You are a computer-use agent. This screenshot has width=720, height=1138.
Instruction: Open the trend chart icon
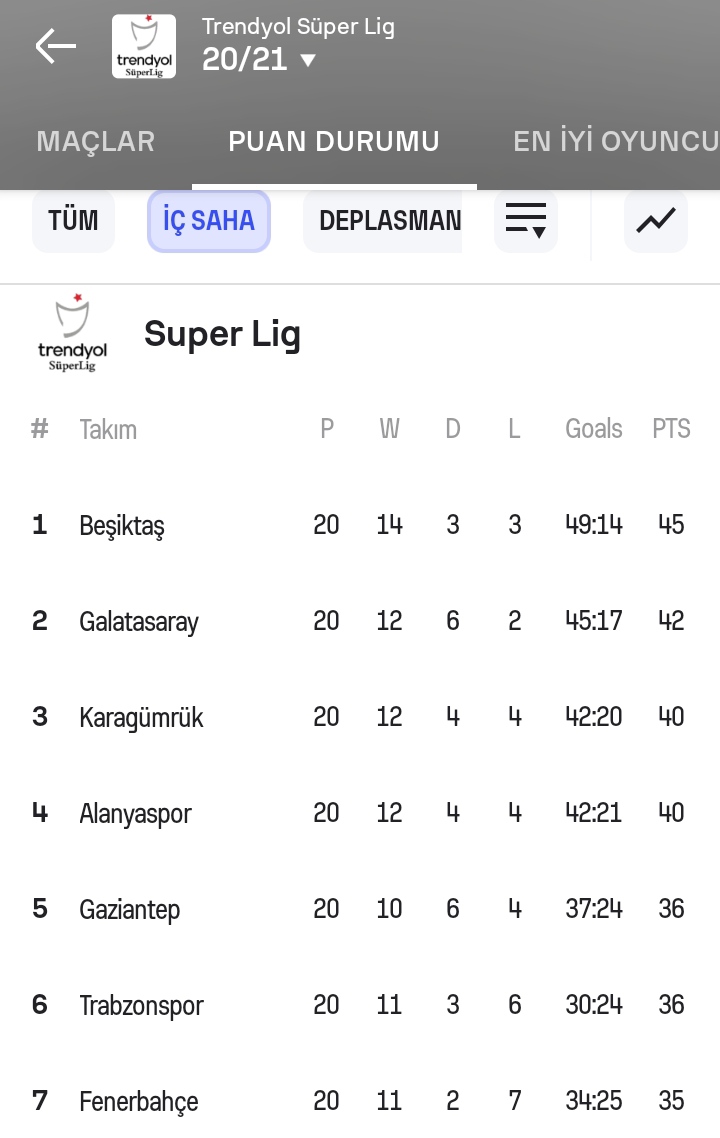point(655,220)
